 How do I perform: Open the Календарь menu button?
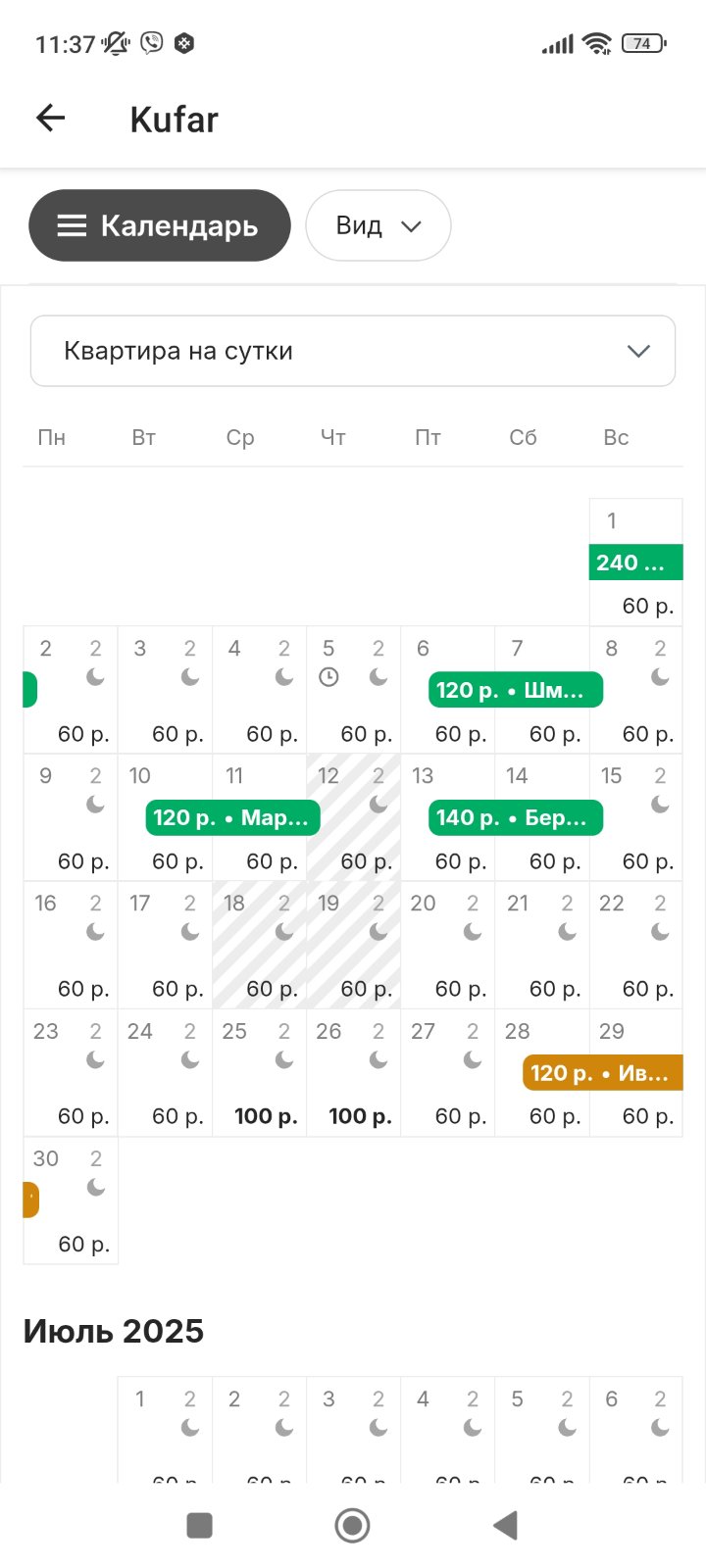click(x=160, y=225)
